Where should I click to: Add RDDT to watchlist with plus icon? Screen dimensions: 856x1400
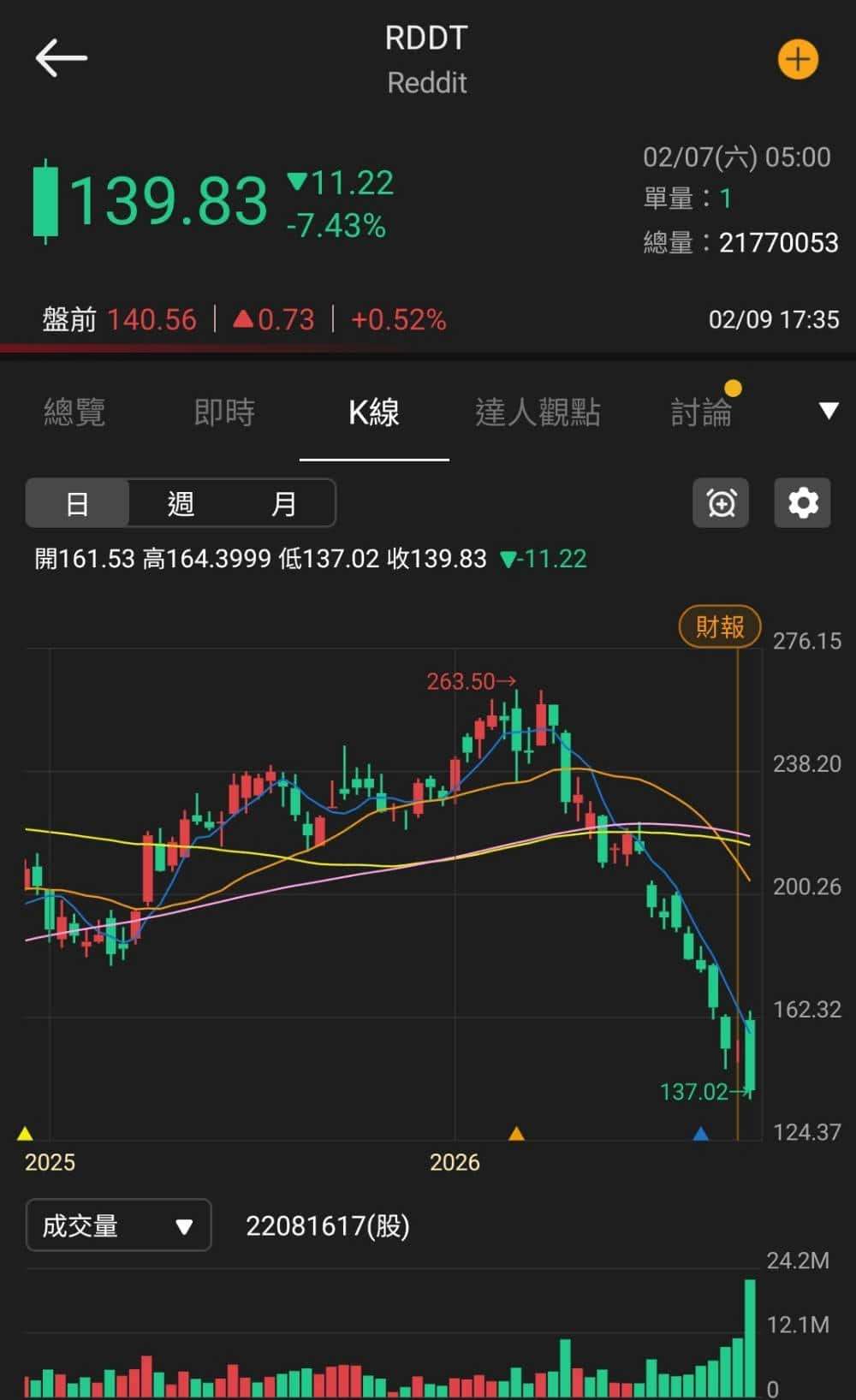tap(797, 60)
